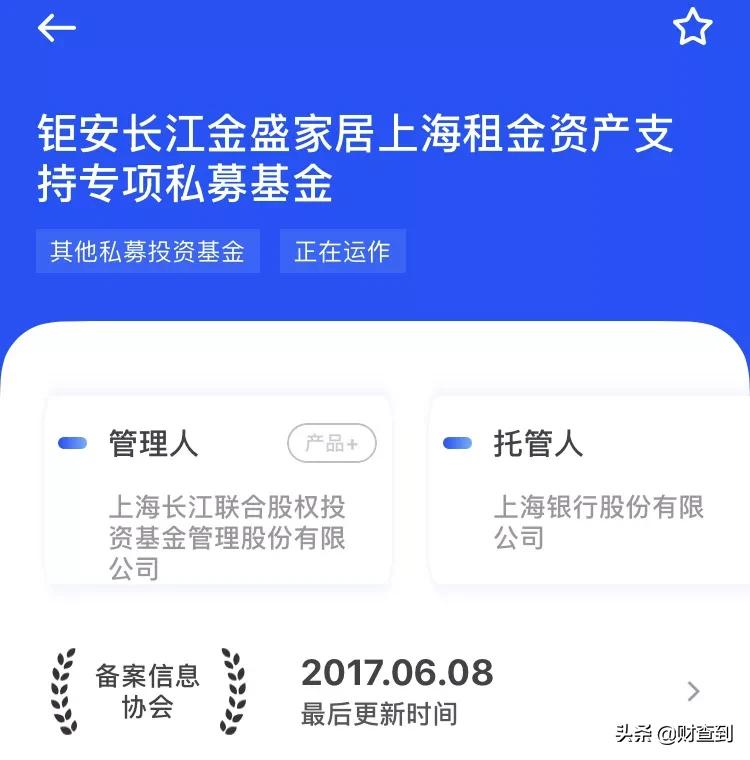The image size is (750, 760).
Task: Click the 2017.06.08 update date
Action: click(397, 673)
